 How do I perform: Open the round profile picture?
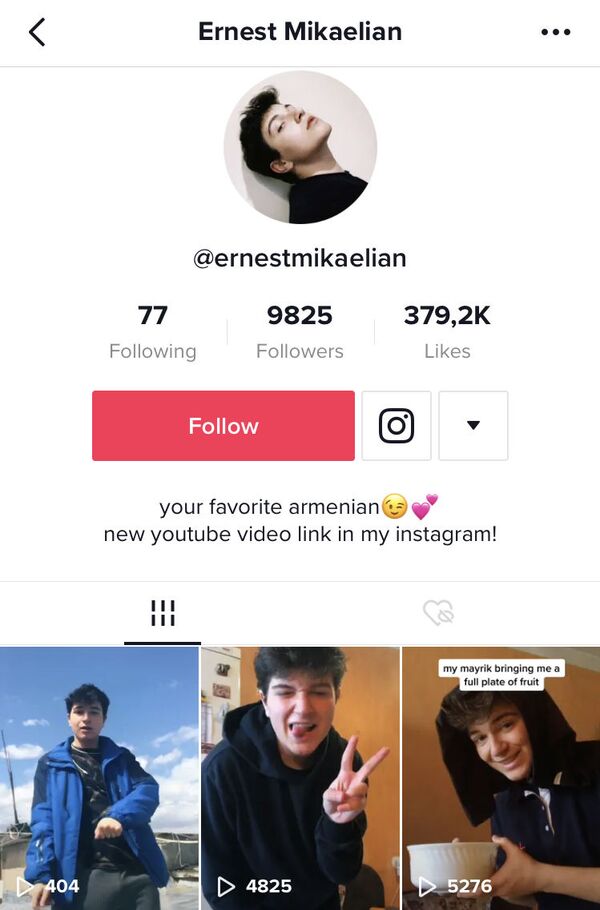[300, 147]
